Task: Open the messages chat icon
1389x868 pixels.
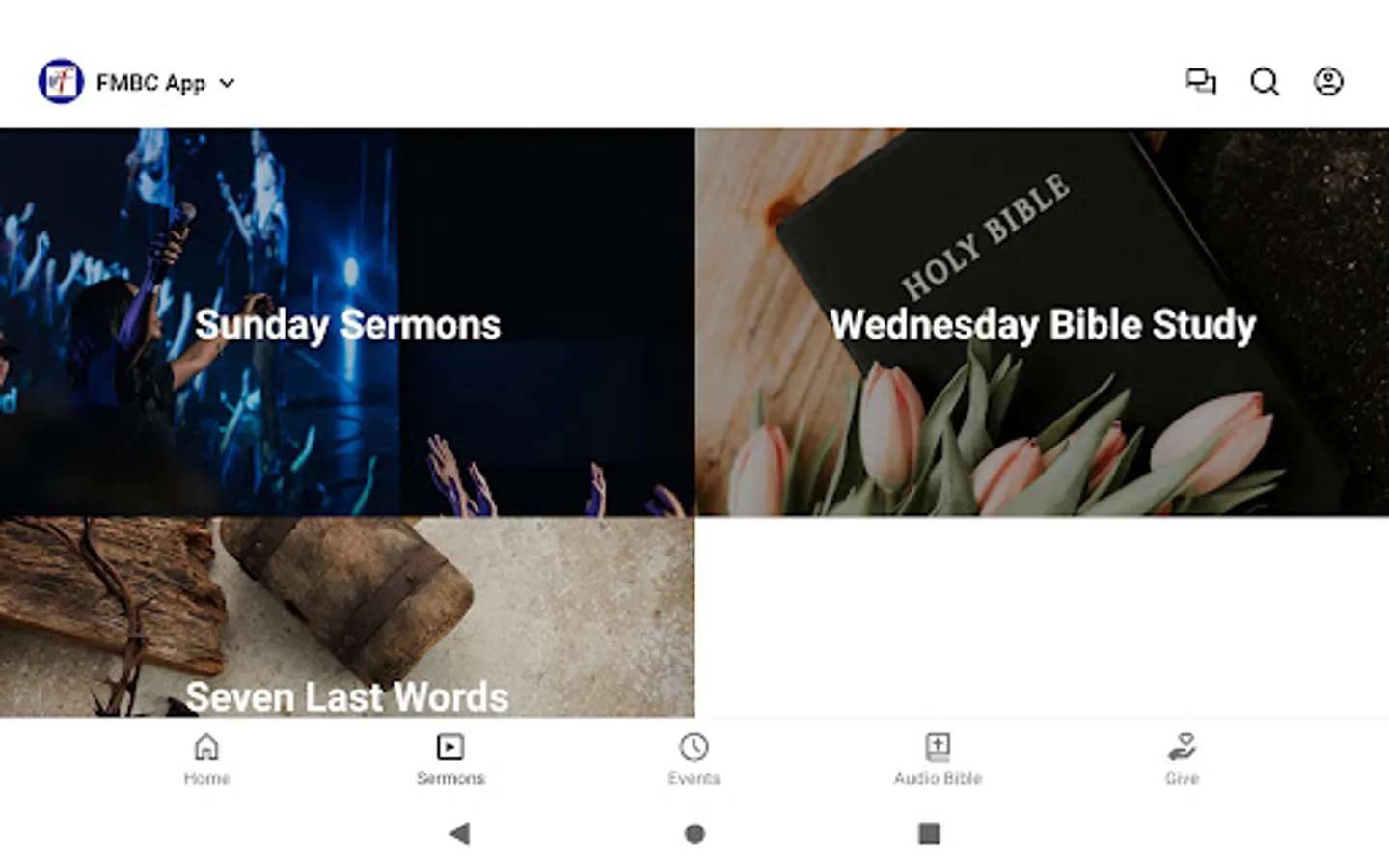Action: coord(1201,82)
